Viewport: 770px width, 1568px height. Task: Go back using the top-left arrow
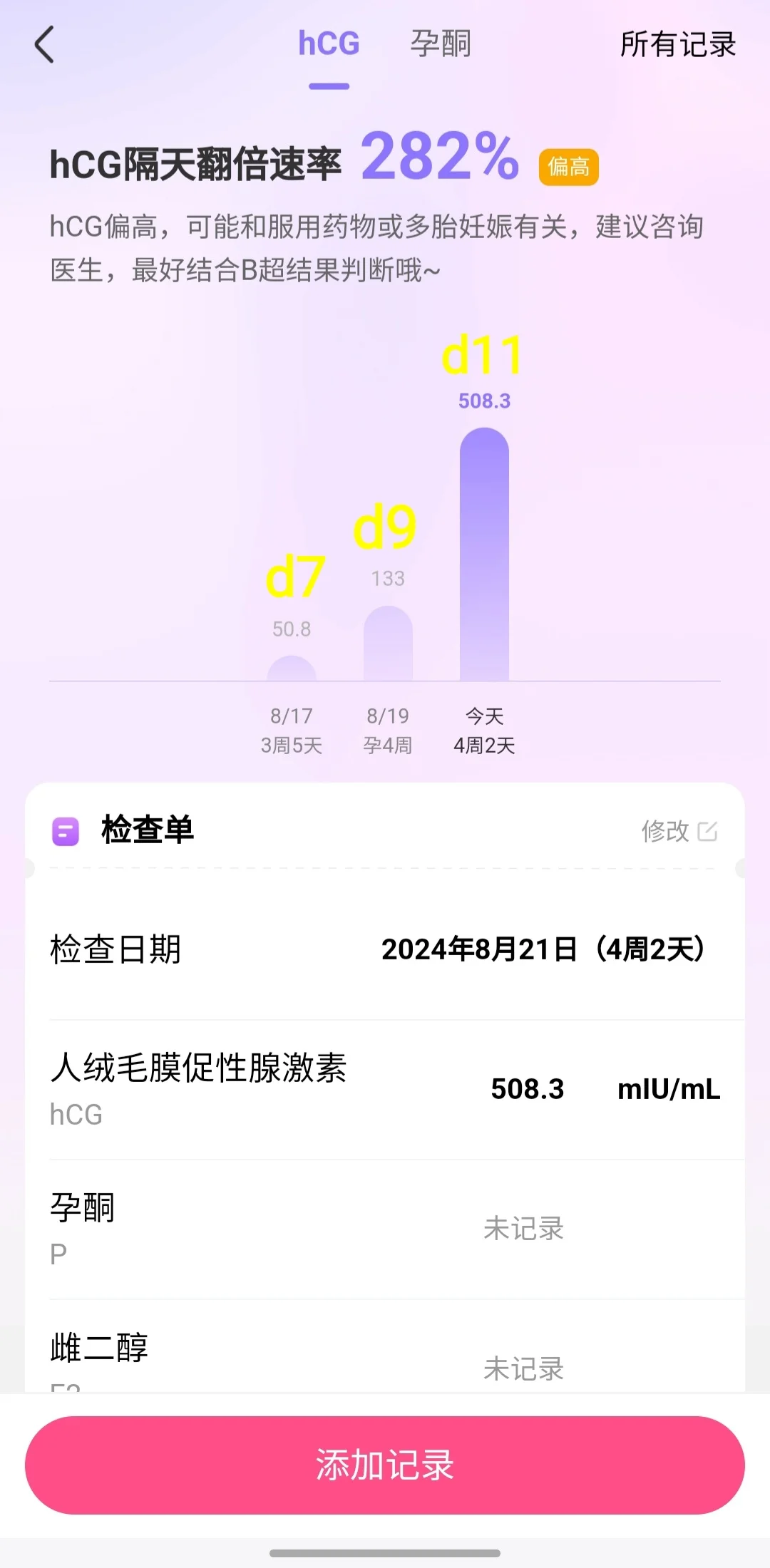tap(45, 45)
